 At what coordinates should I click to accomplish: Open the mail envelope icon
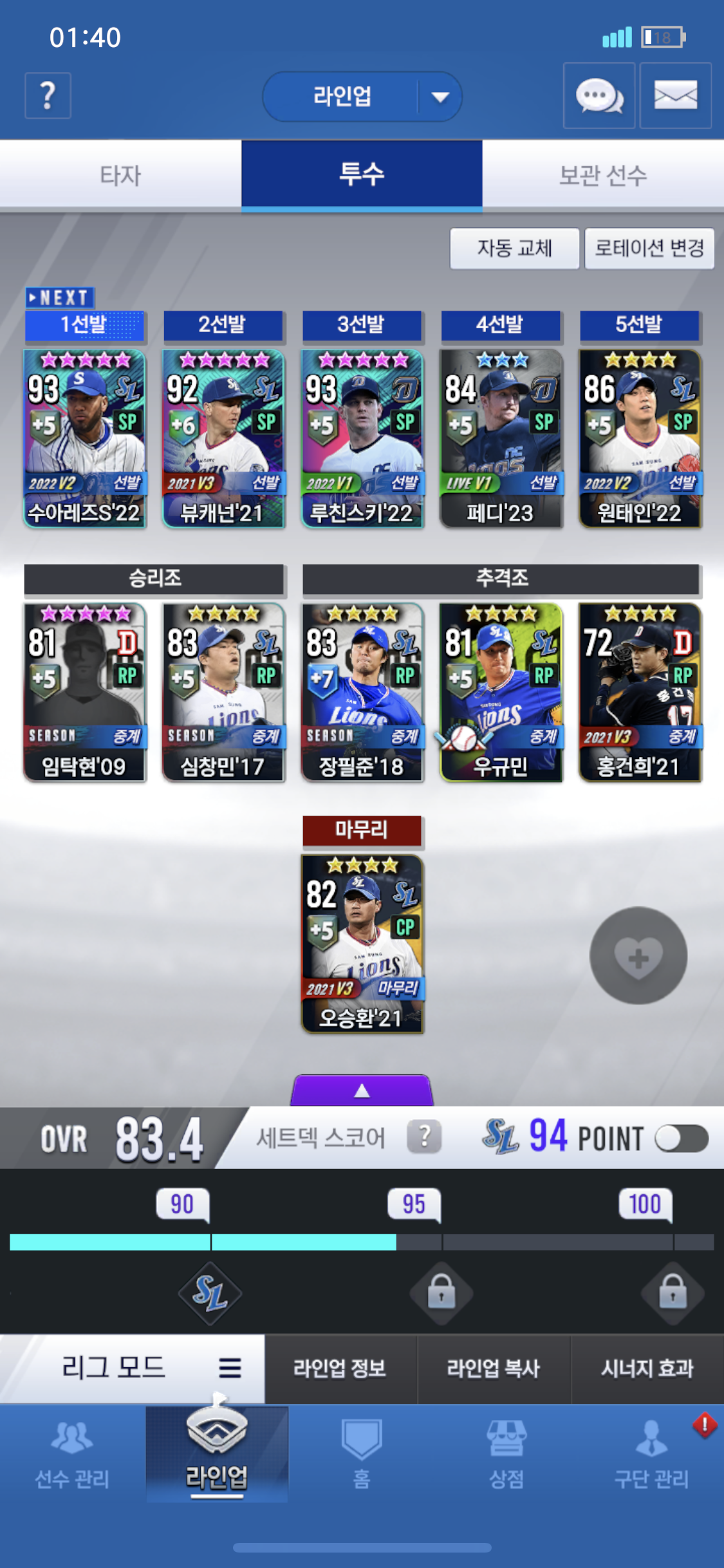675,96
